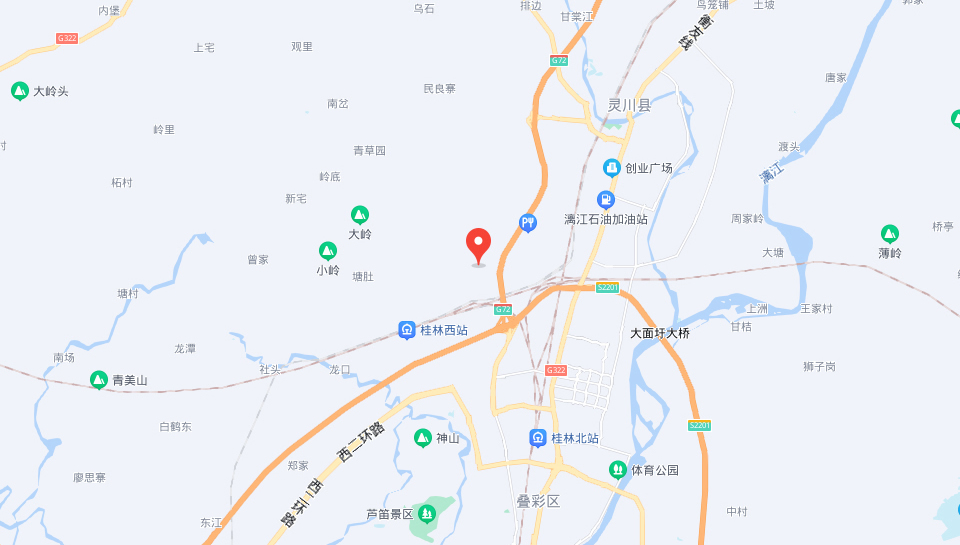960x545 pixels.
Task: Tap the red location pin
Action: [479, 244]
